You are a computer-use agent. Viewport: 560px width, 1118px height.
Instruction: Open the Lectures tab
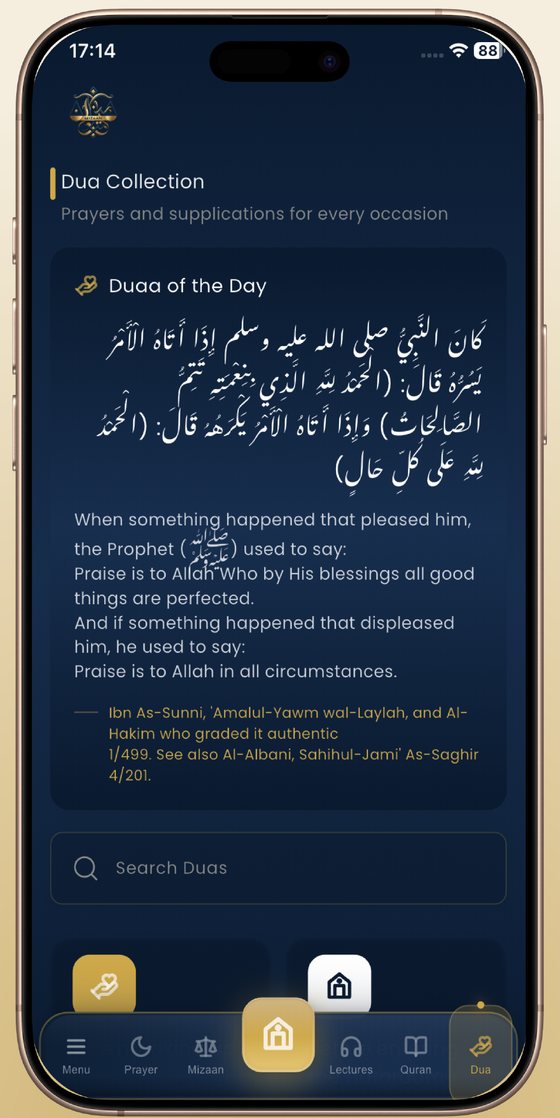click(351, 1055)
